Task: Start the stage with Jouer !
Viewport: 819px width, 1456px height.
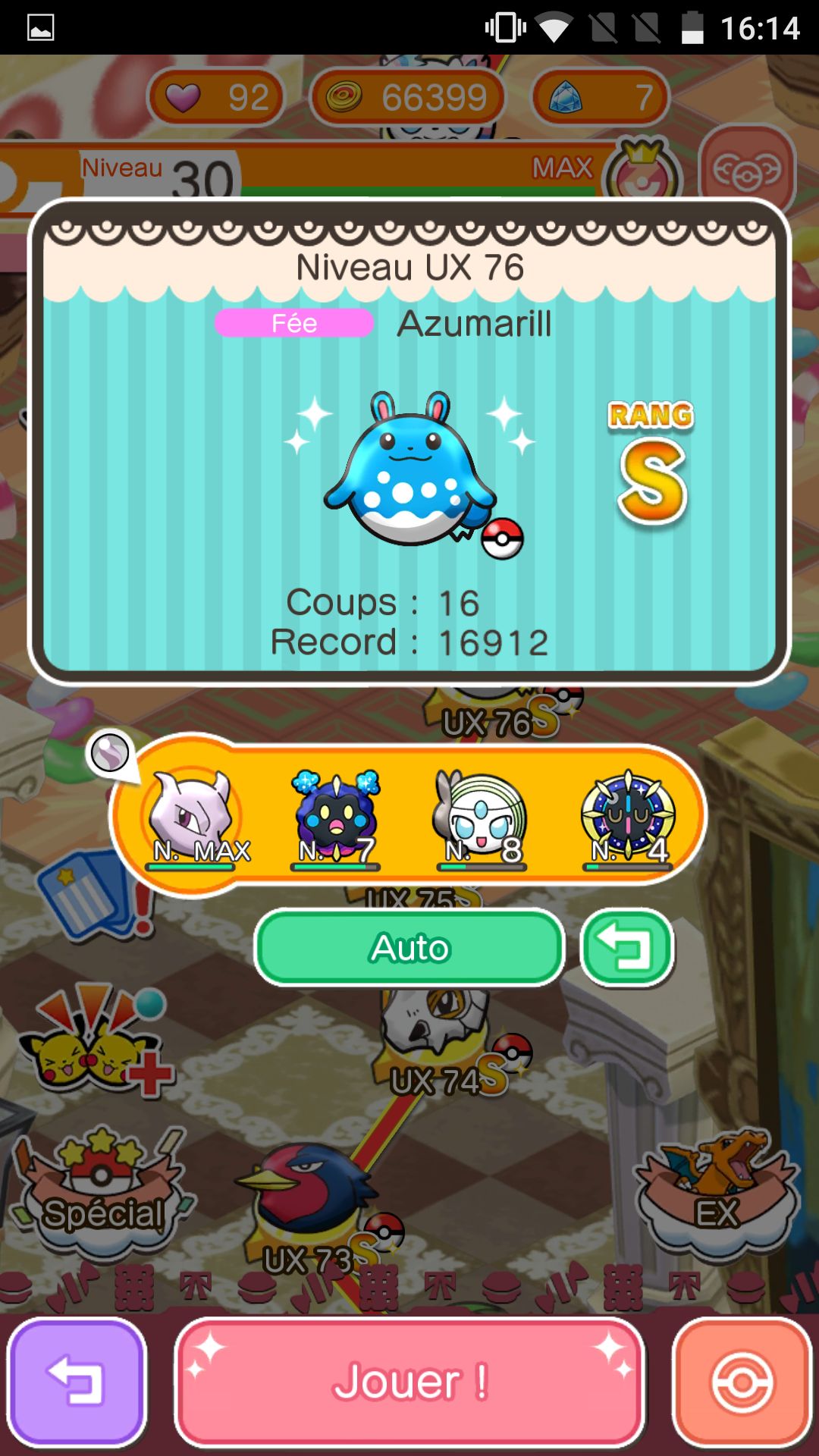Action: pyautogui.click(x=409, y=1382)
